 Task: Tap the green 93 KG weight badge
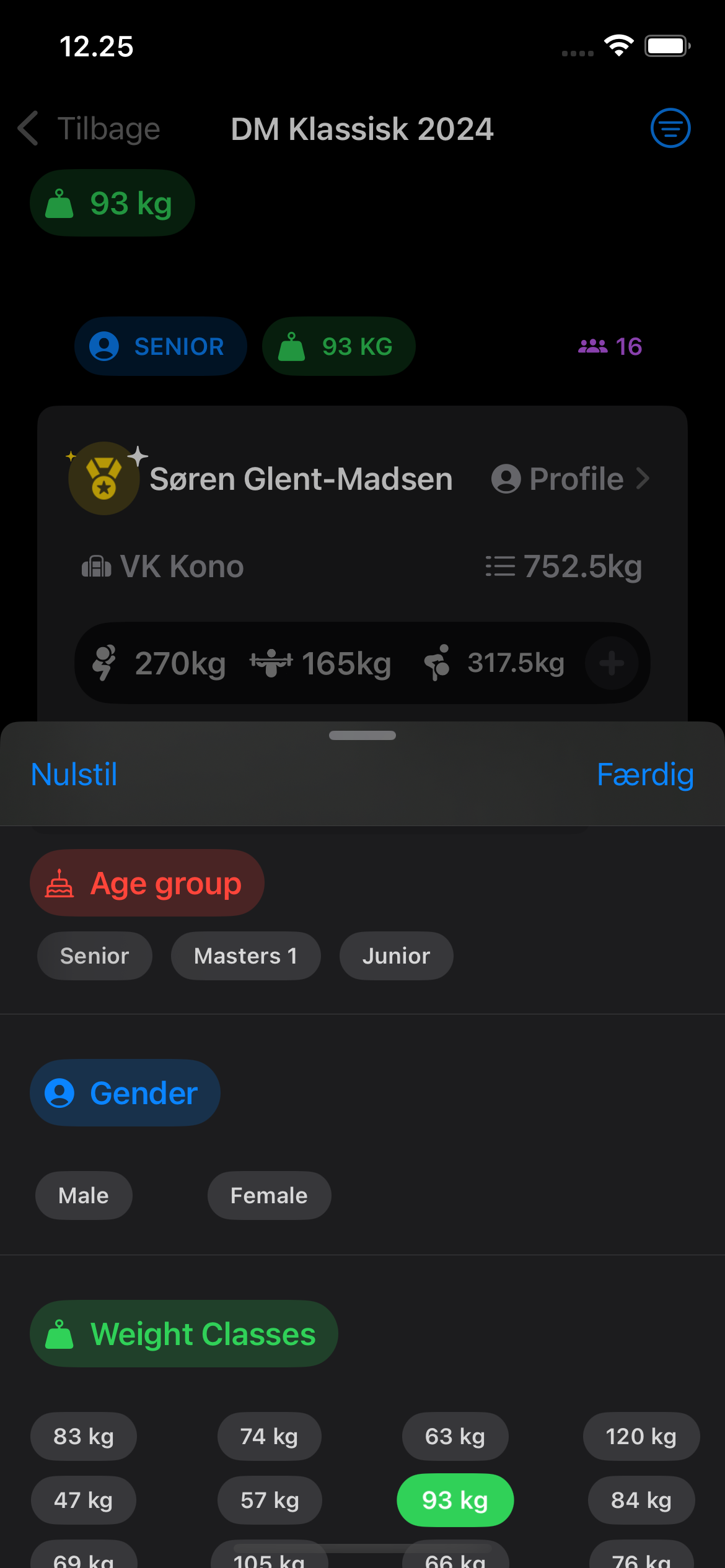pyautogui.click(x=338, y=347)
